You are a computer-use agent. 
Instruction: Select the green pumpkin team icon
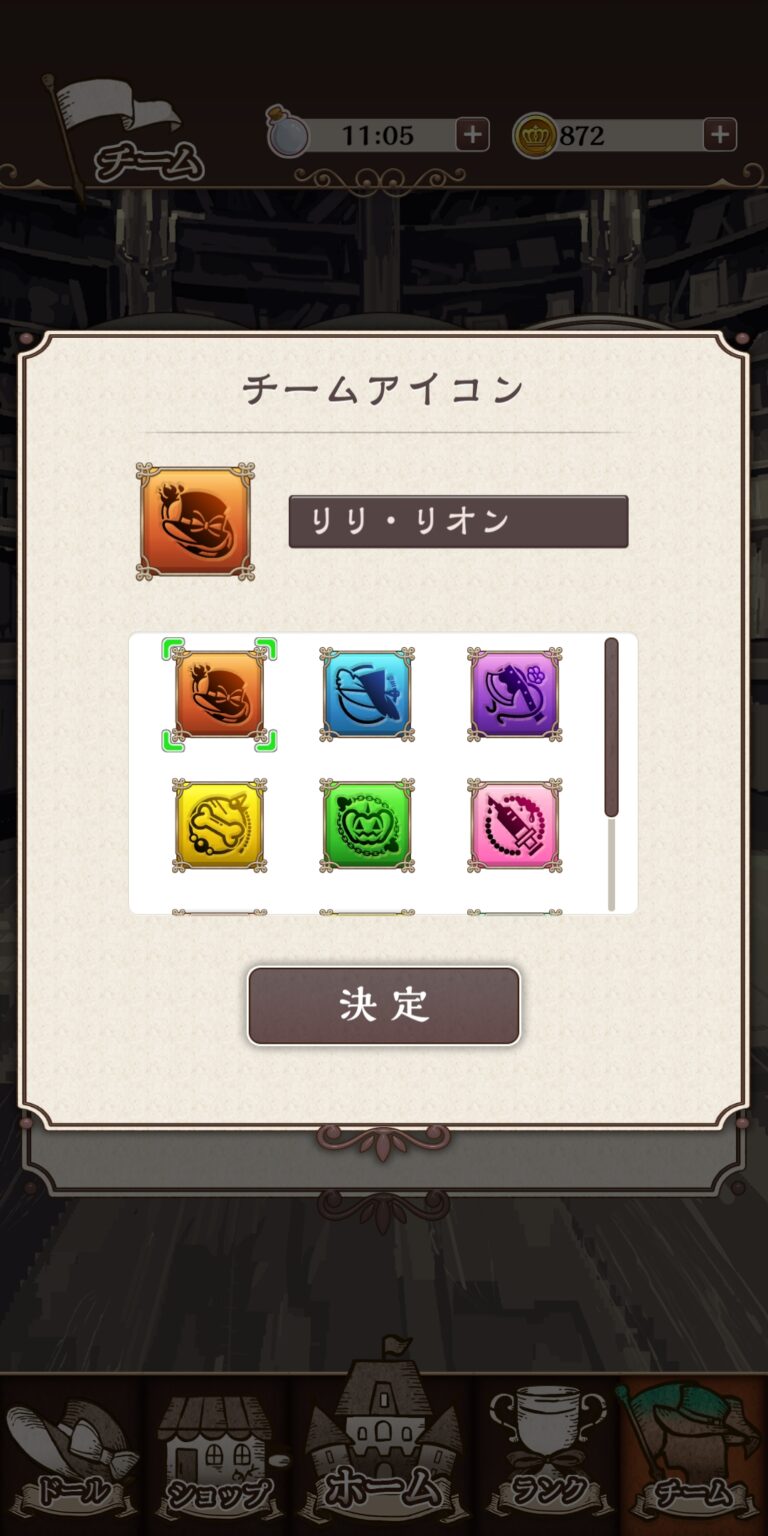(x=367, y=825)
